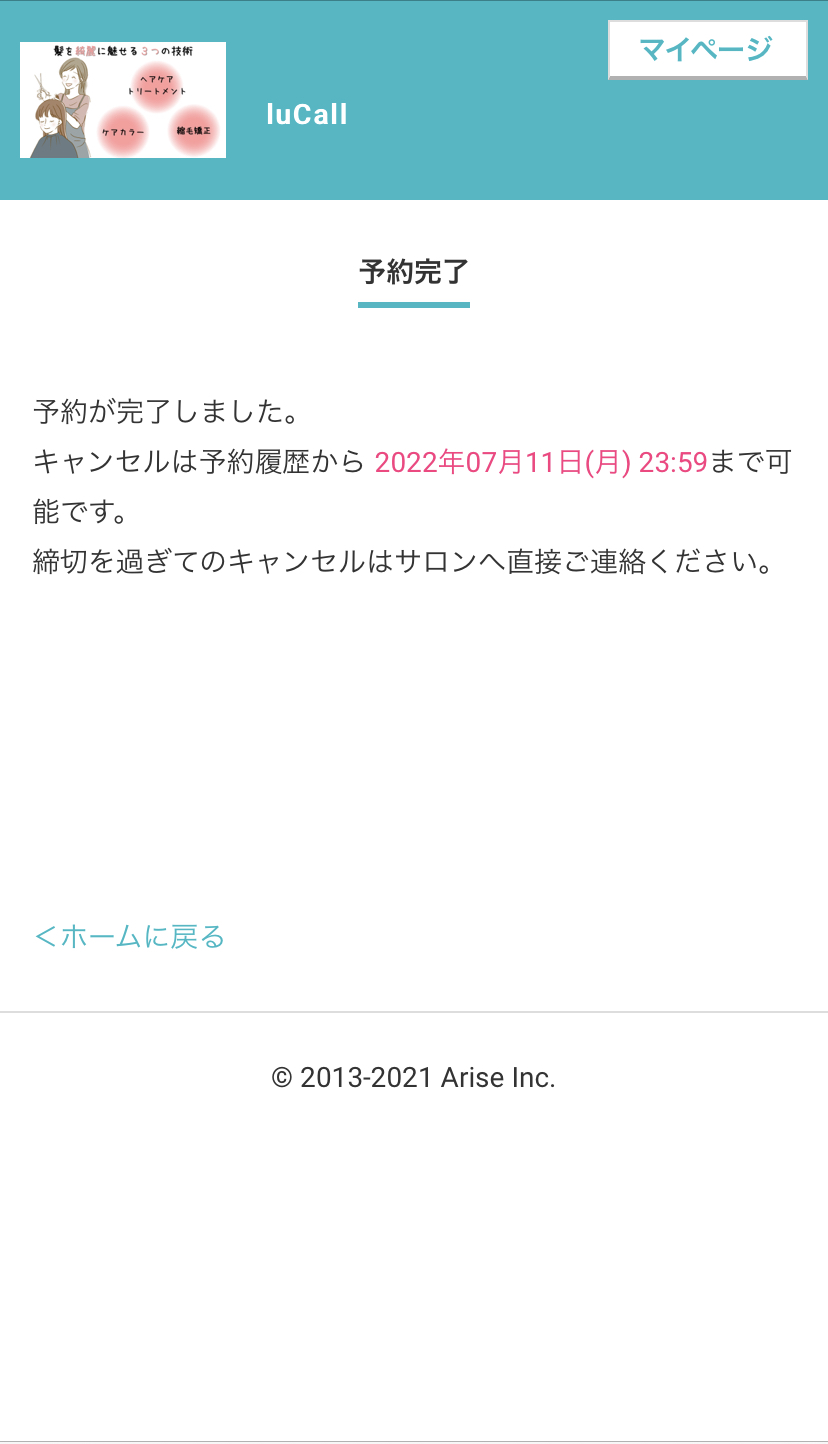The width and height of the screenshot is (828, 1444).
Task: Open マイページ from the header
Action: coord(707,49)
